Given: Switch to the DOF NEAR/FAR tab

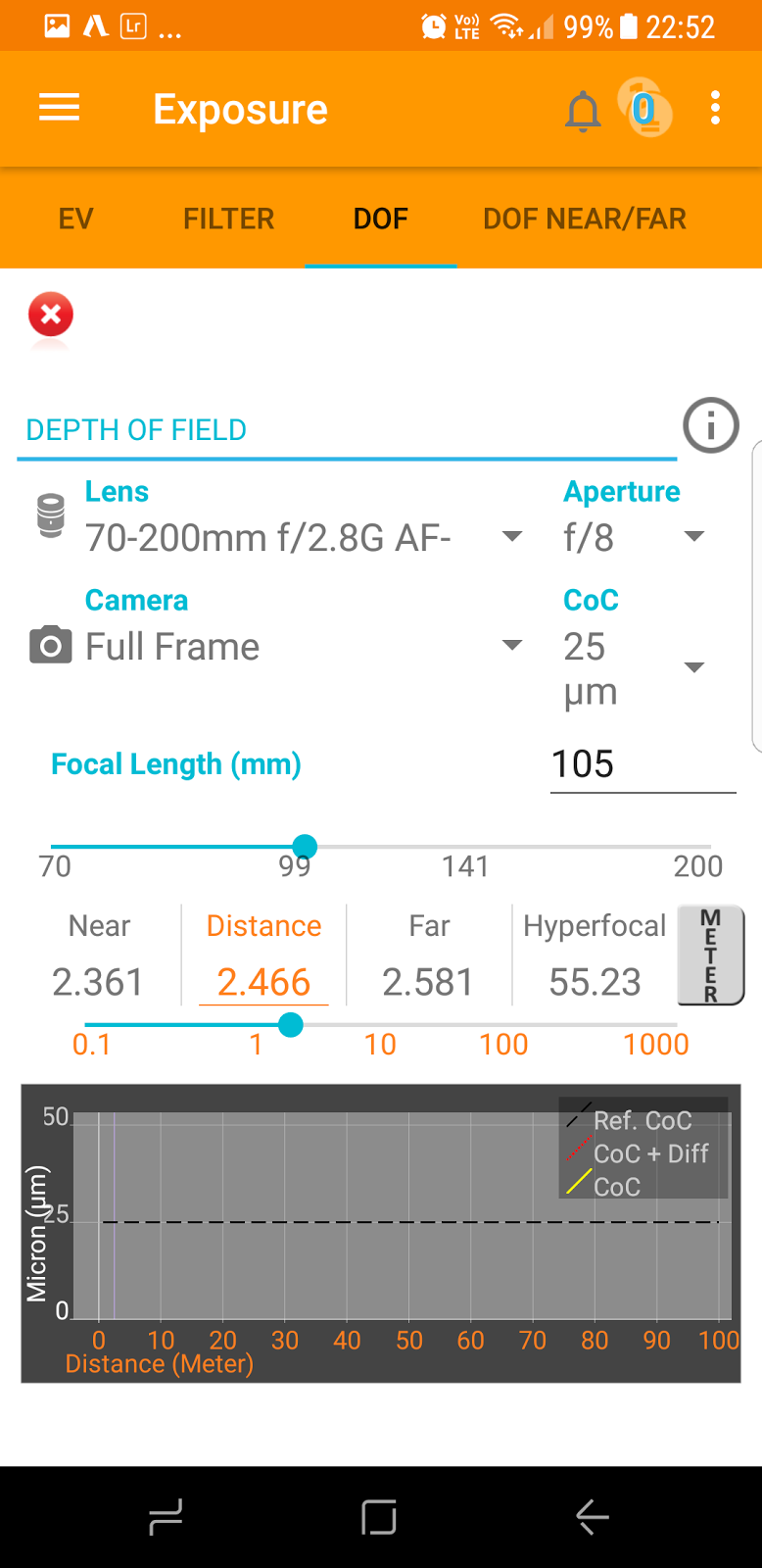Looking at the screenshot, I should 585,219.
